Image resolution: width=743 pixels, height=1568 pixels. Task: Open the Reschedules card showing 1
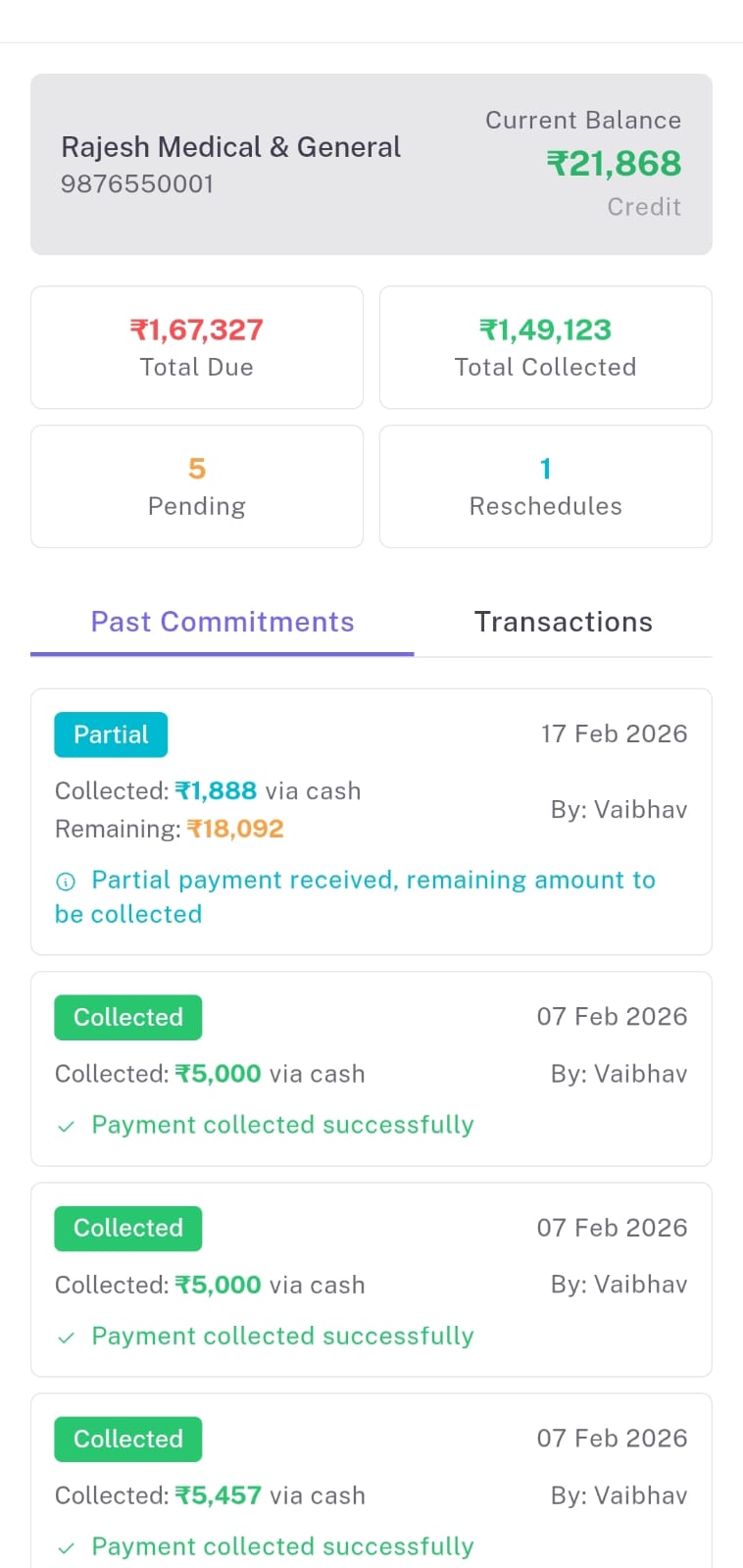(545, 486)
